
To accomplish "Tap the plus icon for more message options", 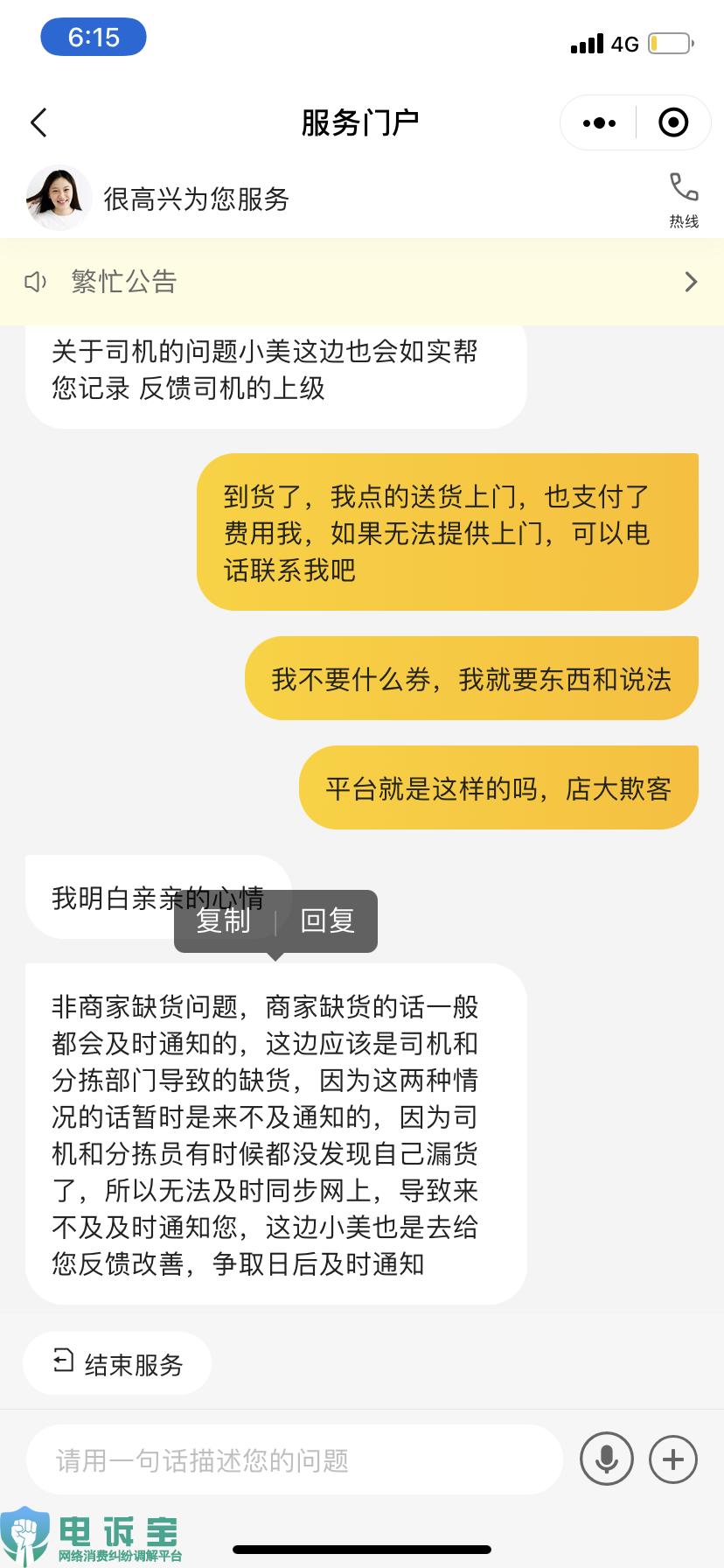I will pyautogui.click(x=672, y=1459).
